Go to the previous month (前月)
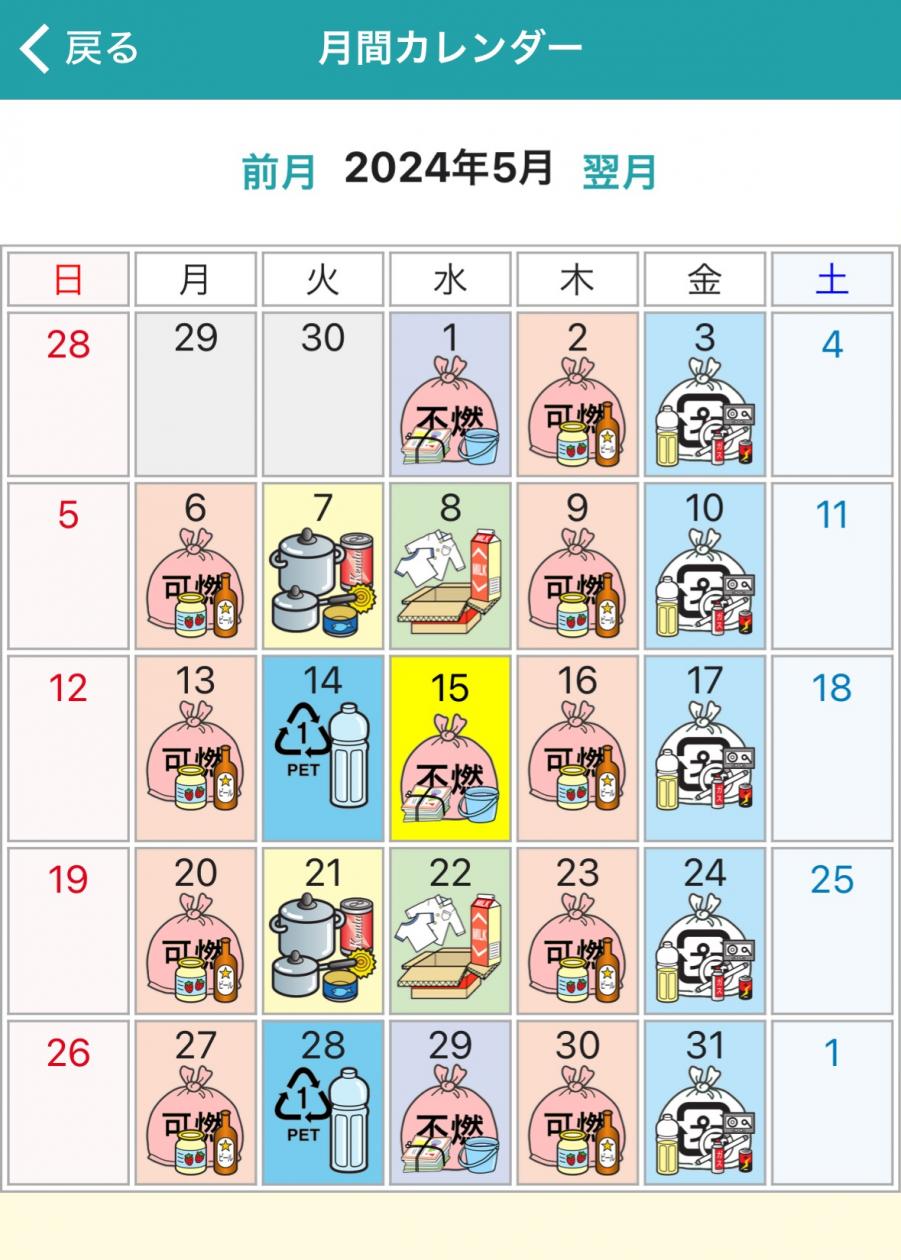The width and height of the screenshot is (901, 1260). 279,172
